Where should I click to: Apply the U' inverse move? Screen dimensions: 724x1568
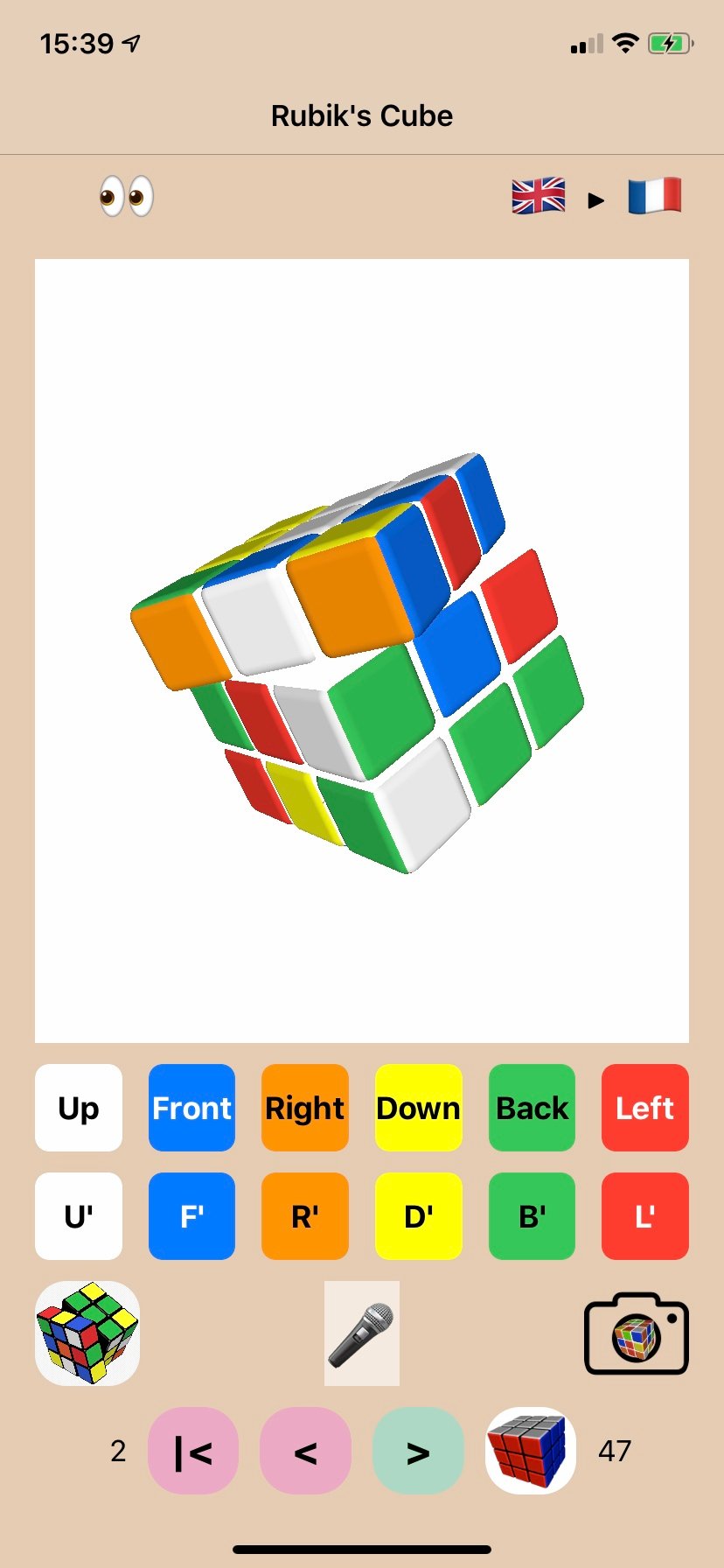[x=79, y=1216]
